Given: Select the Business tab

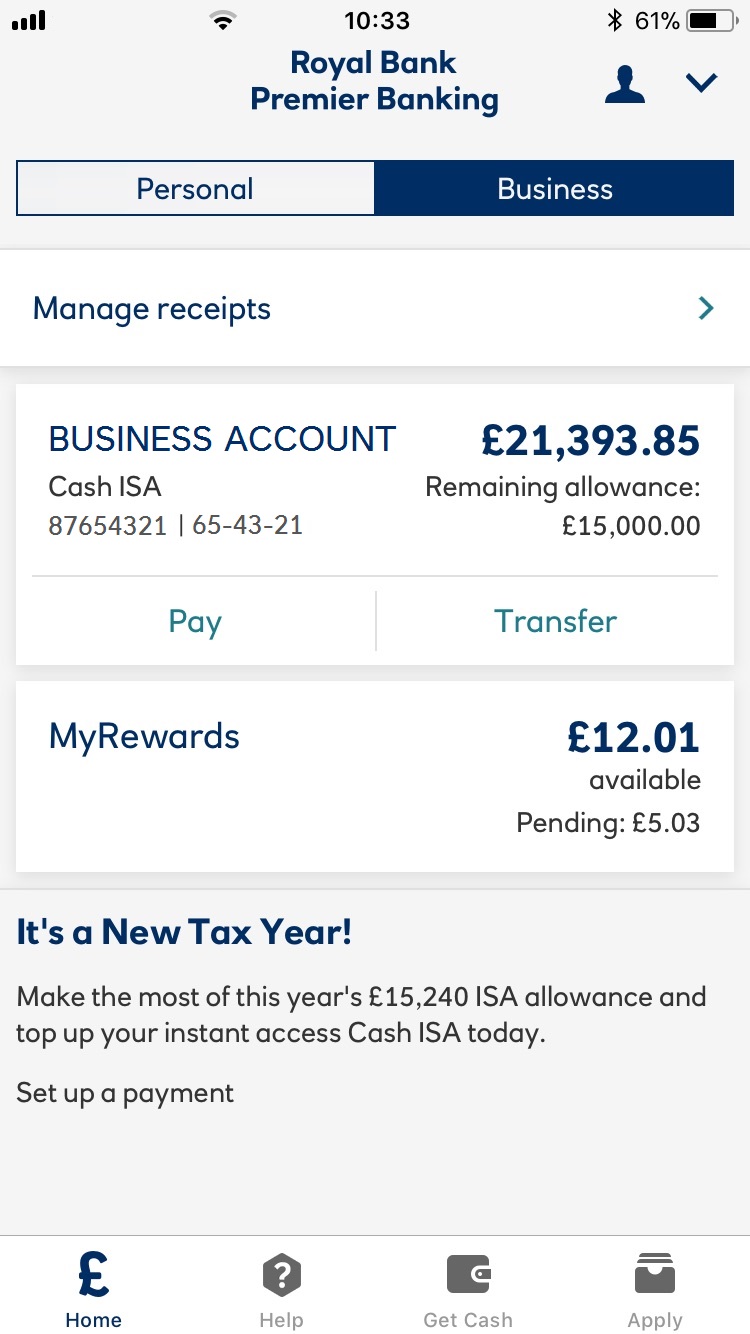Looking at the screenshot, I should coord(555,189).
